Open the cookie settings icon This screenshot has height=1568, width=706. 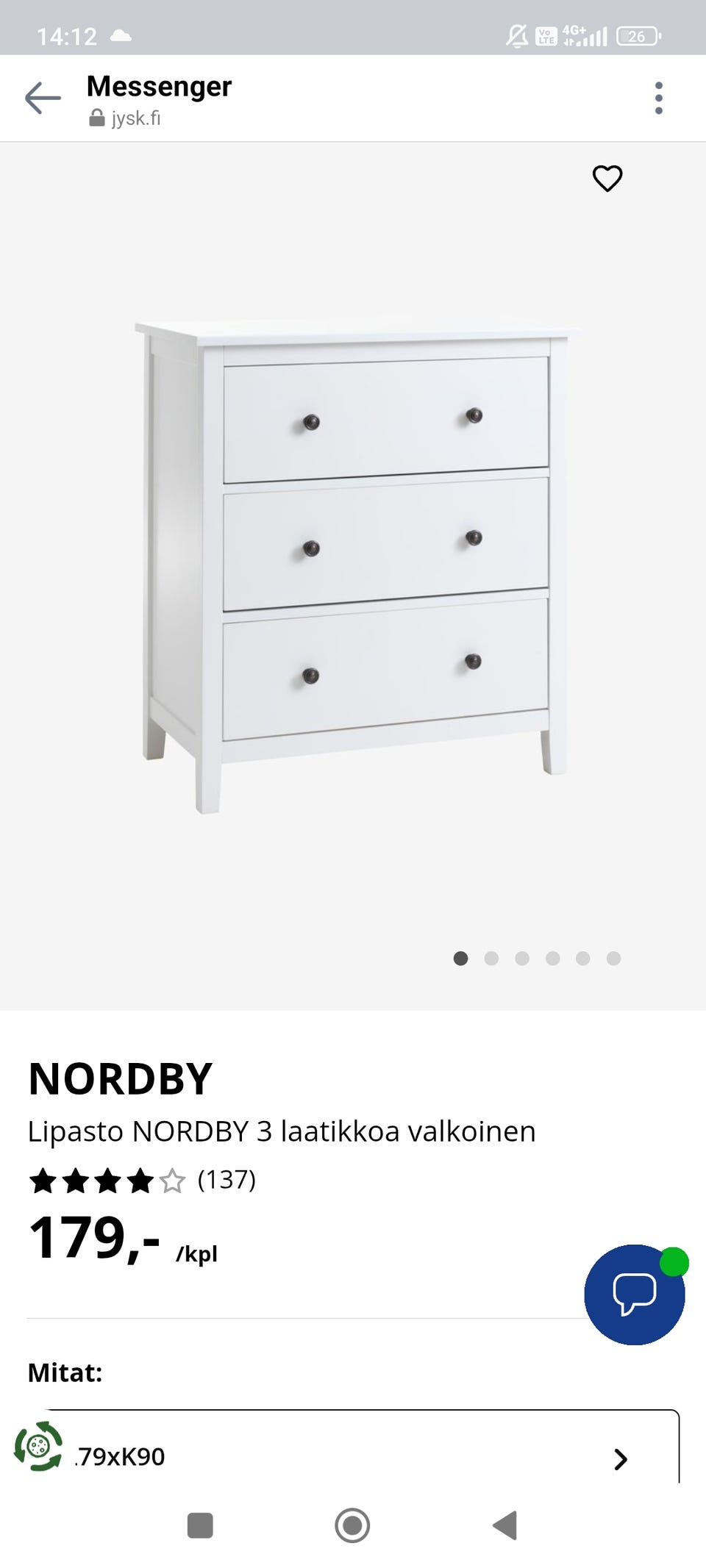tap(38, 1447)
